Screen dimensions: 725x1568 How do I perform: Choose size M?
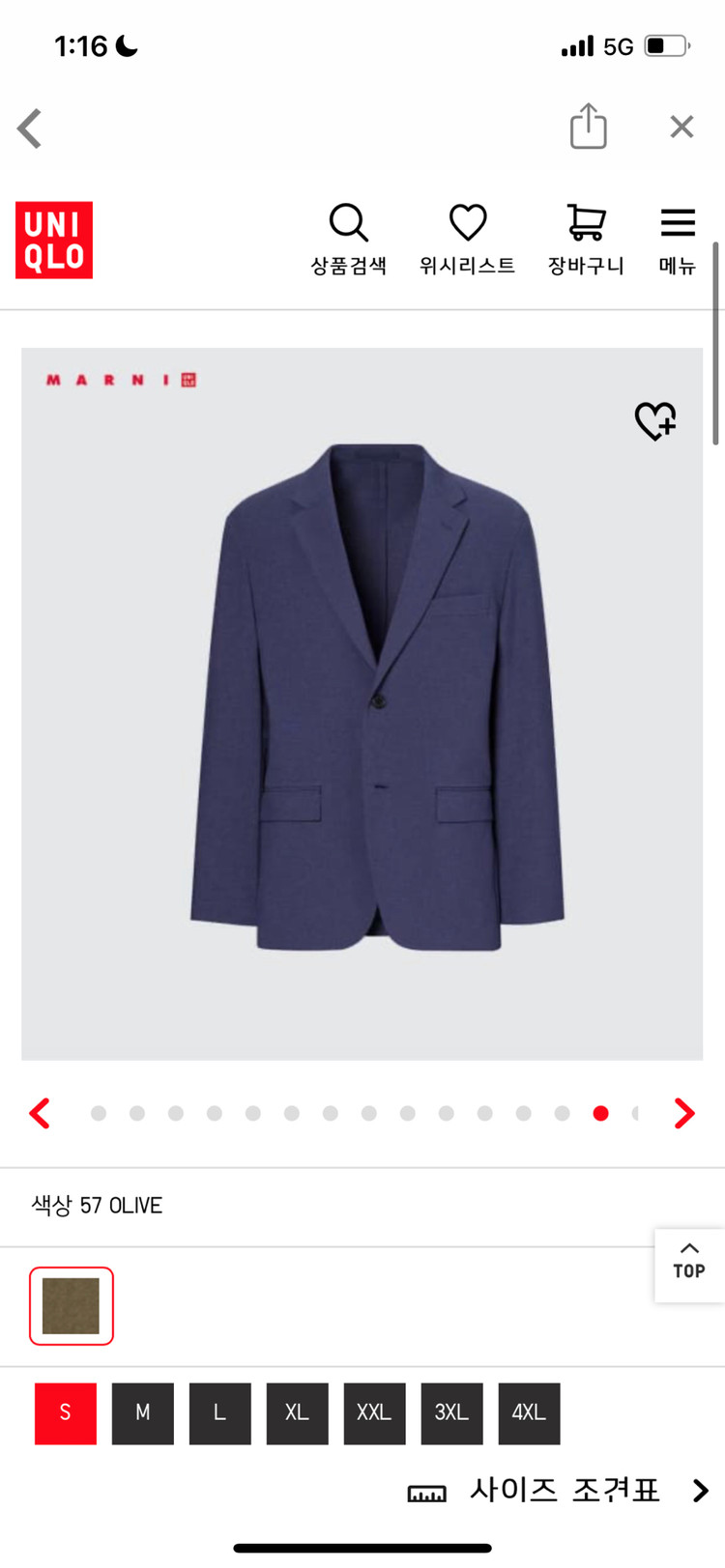click(143, 1412)
